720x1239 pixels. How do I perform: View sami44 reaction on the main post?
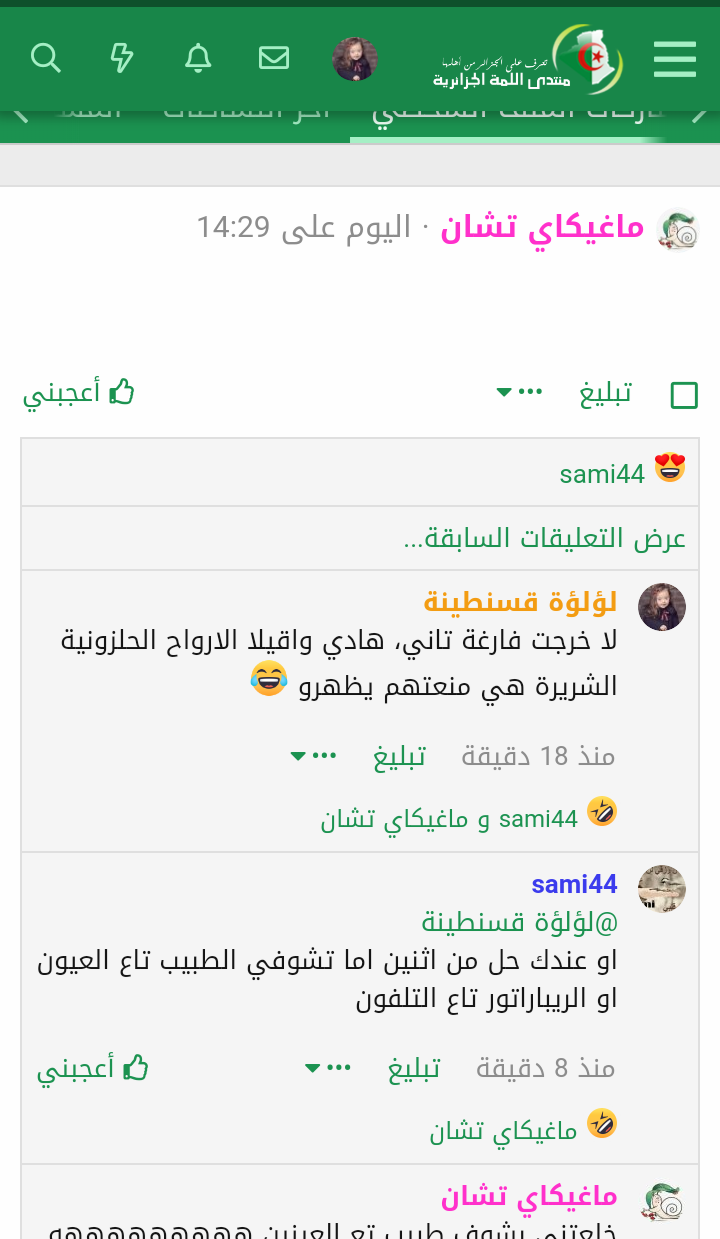click(602, 473)
